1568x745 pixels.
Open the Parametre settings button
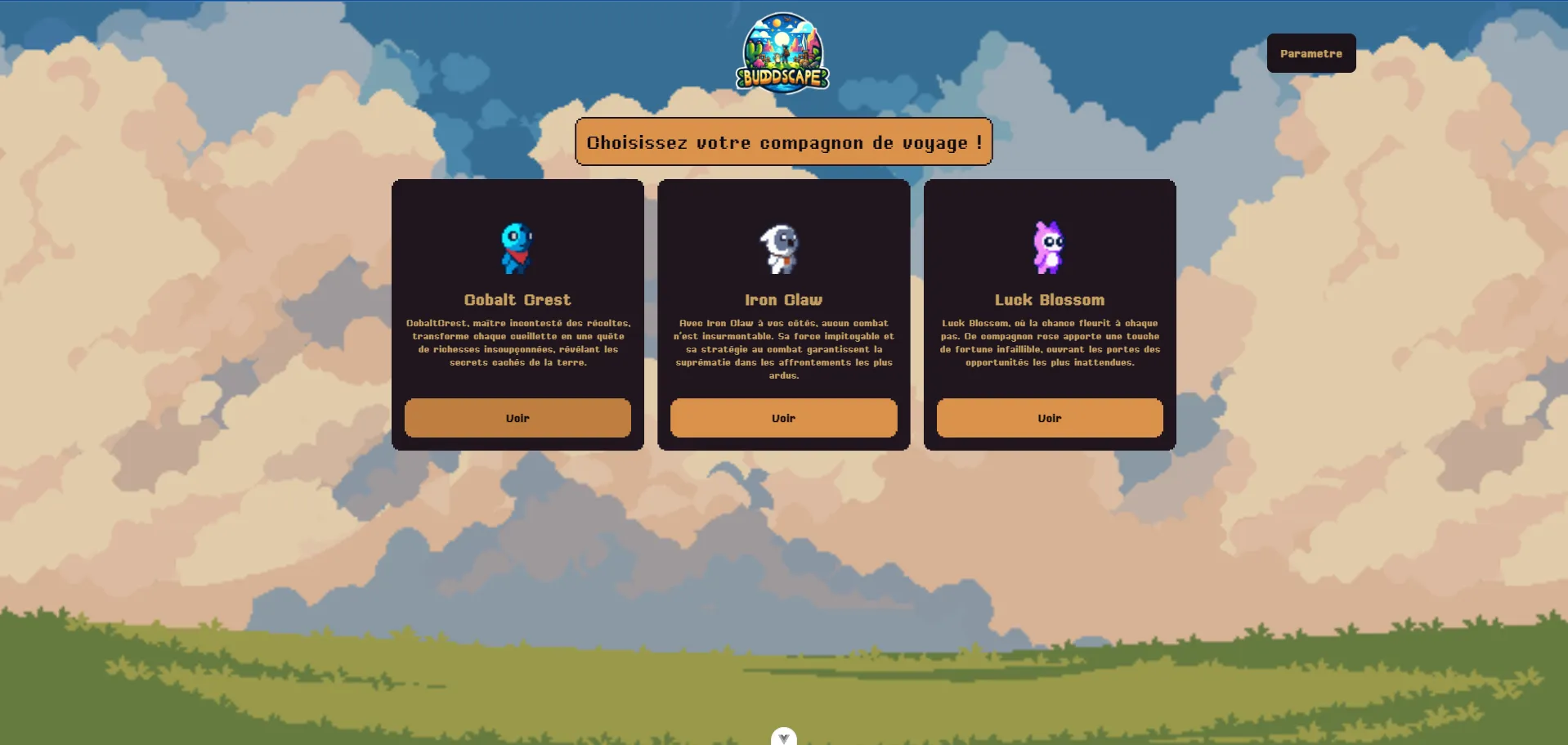click(x=1310, y=53)
